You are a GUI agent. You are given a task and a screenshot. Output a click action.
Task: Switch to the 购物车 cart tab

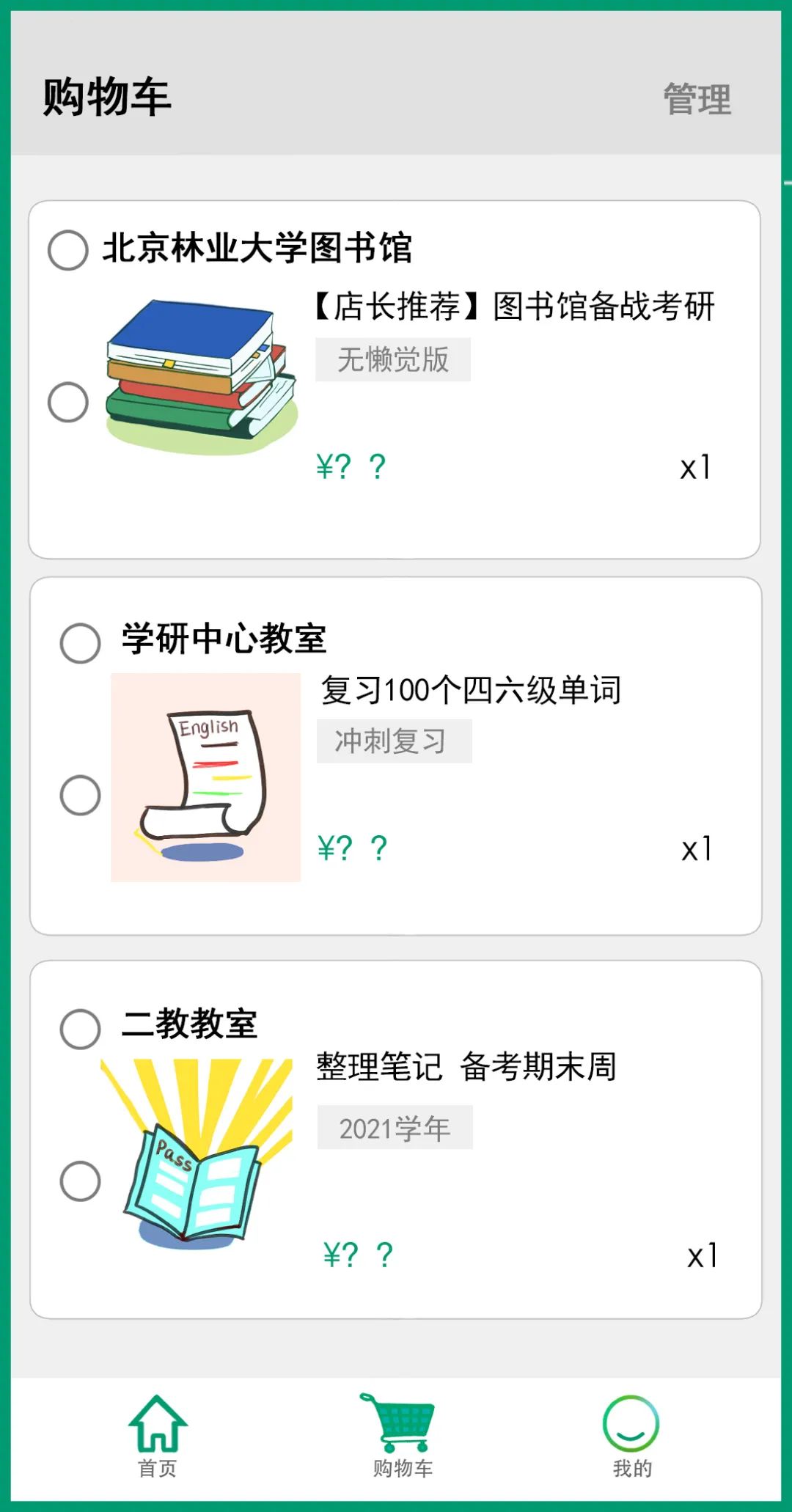tap(402, 1434)
